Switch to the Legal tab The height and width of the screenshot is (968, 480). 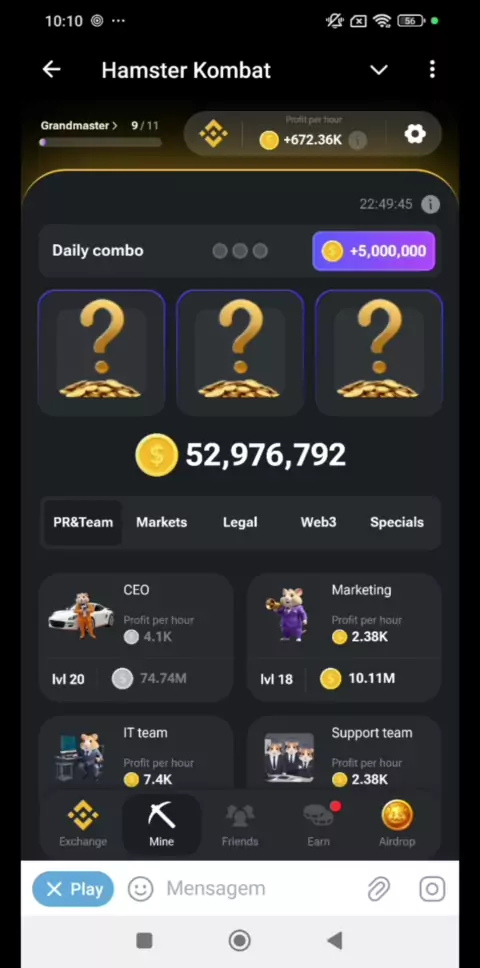point(240,522)
